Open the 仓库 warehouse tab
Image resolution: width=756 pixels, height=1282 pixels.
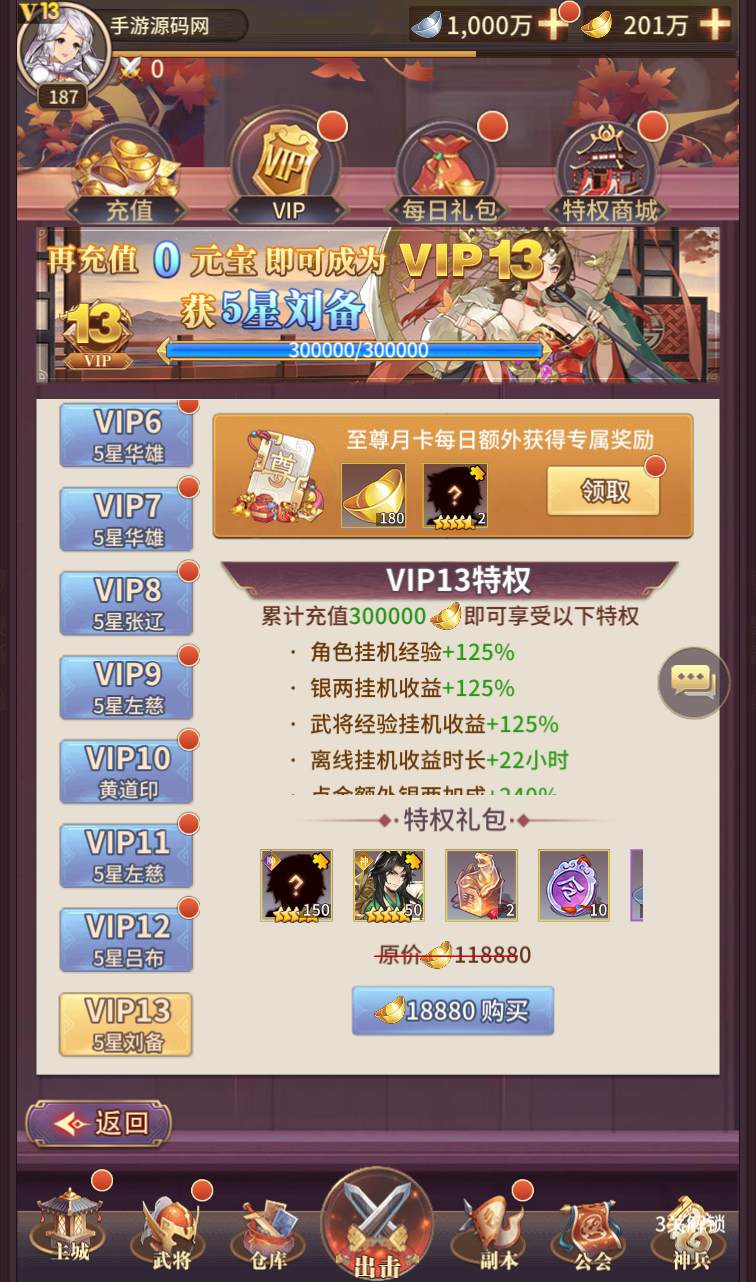[x=267, y=1232]
